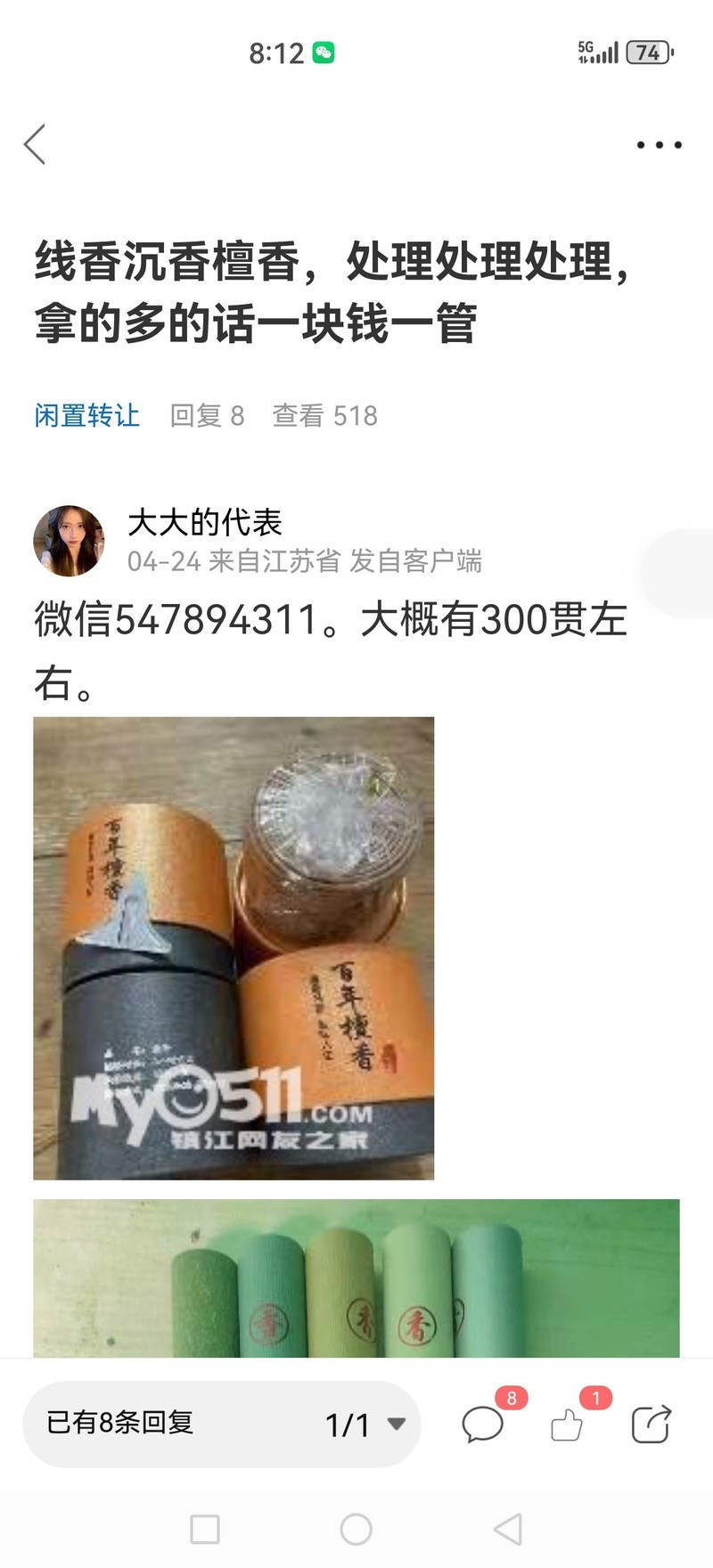713x1568 pixels.
Task: Expand the 1/1 page selector
Action: point(365,1424)
